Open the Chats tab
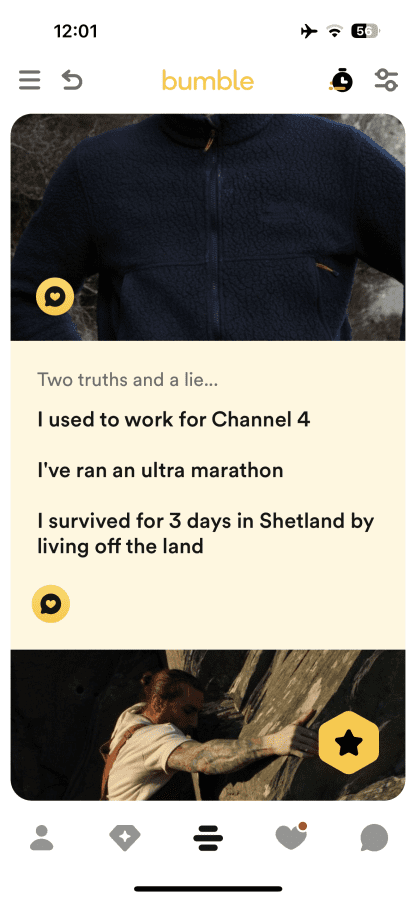 [x=374, y=838]
